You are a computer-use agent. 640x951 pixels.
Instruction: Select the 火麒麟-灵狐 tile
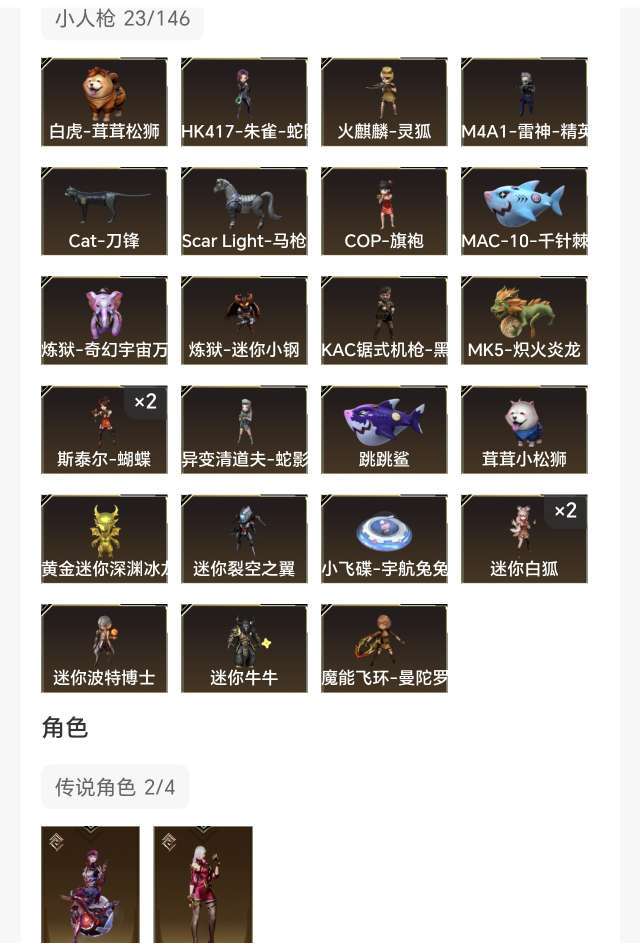384,102
